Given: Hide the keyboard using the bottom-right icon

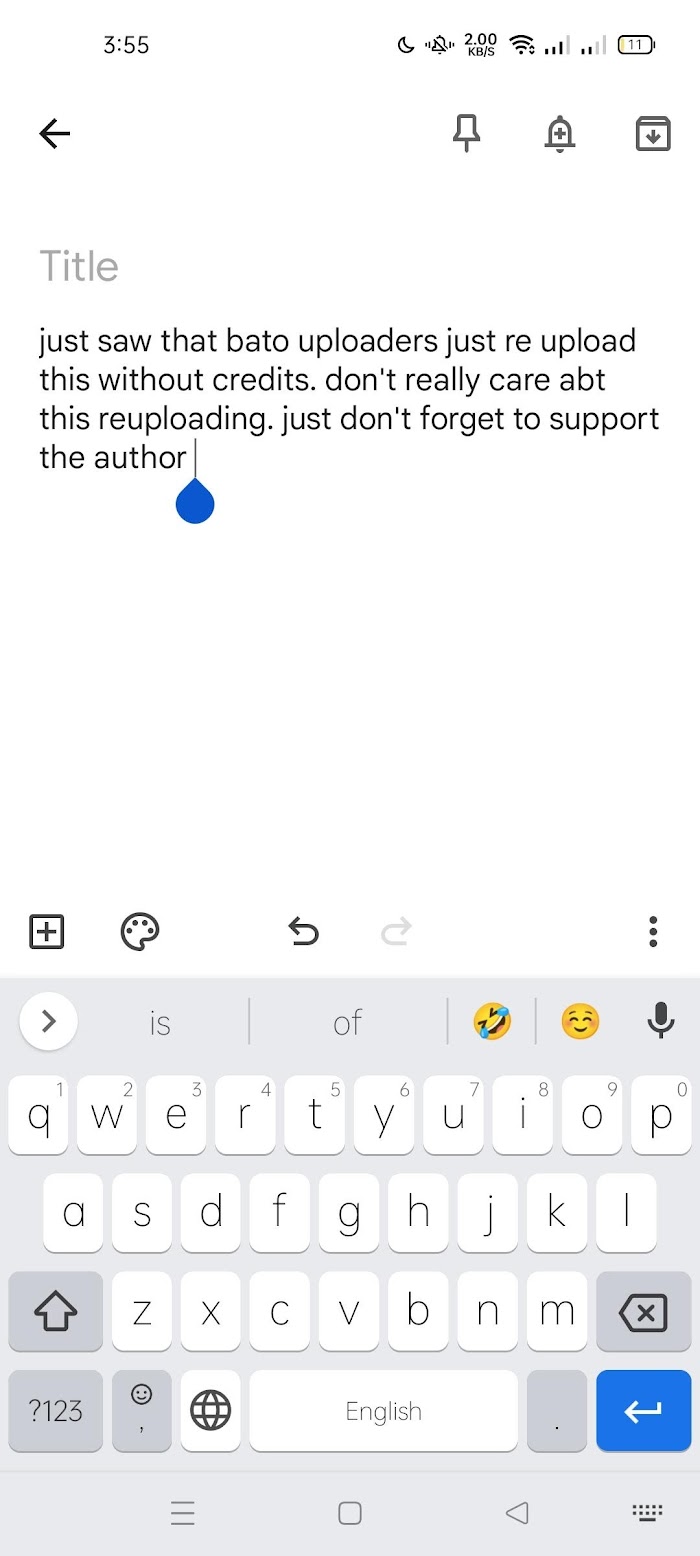Looking at the screenshot, I should click(x=648, y=1513).
